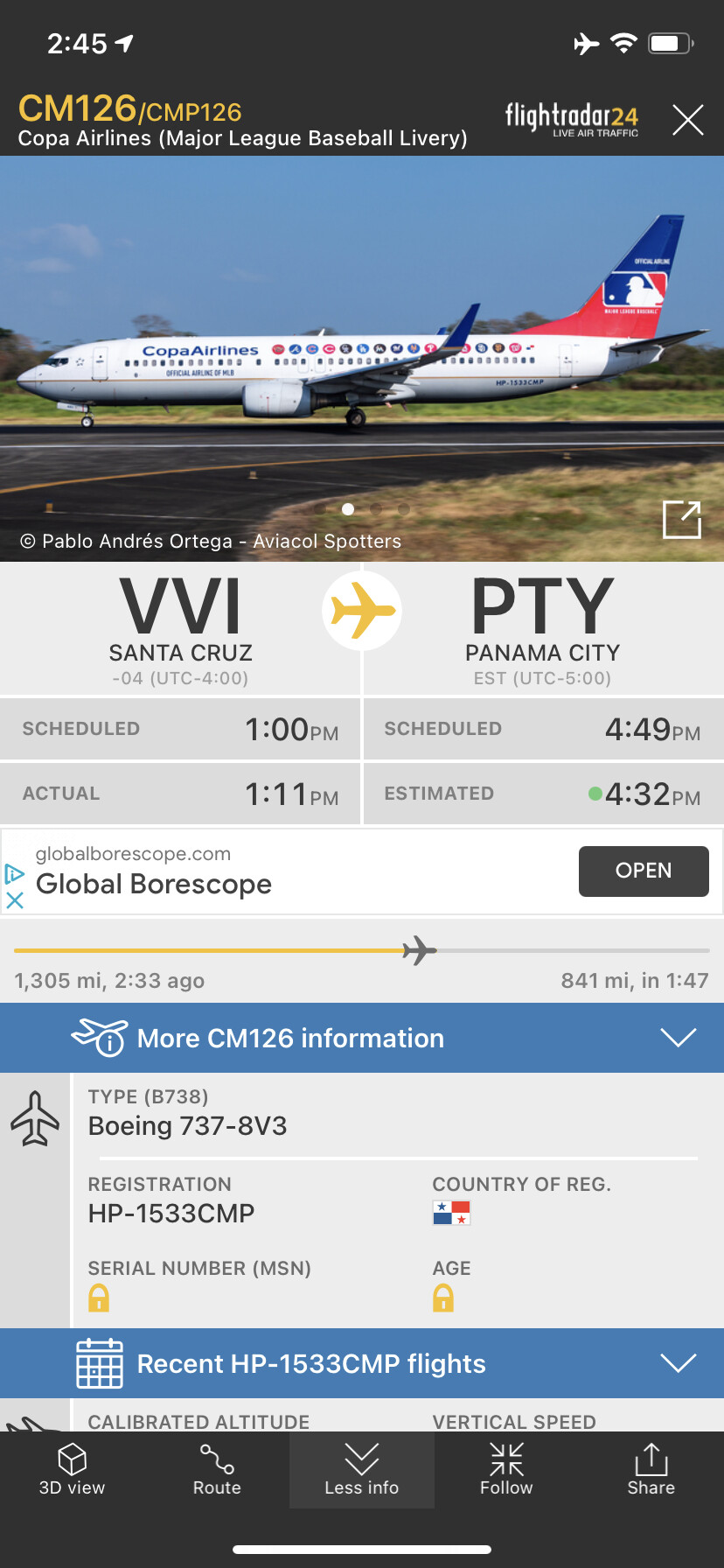Close the CM126 flight details panel
Screen dimensions: 724x1568
(687, 120)
